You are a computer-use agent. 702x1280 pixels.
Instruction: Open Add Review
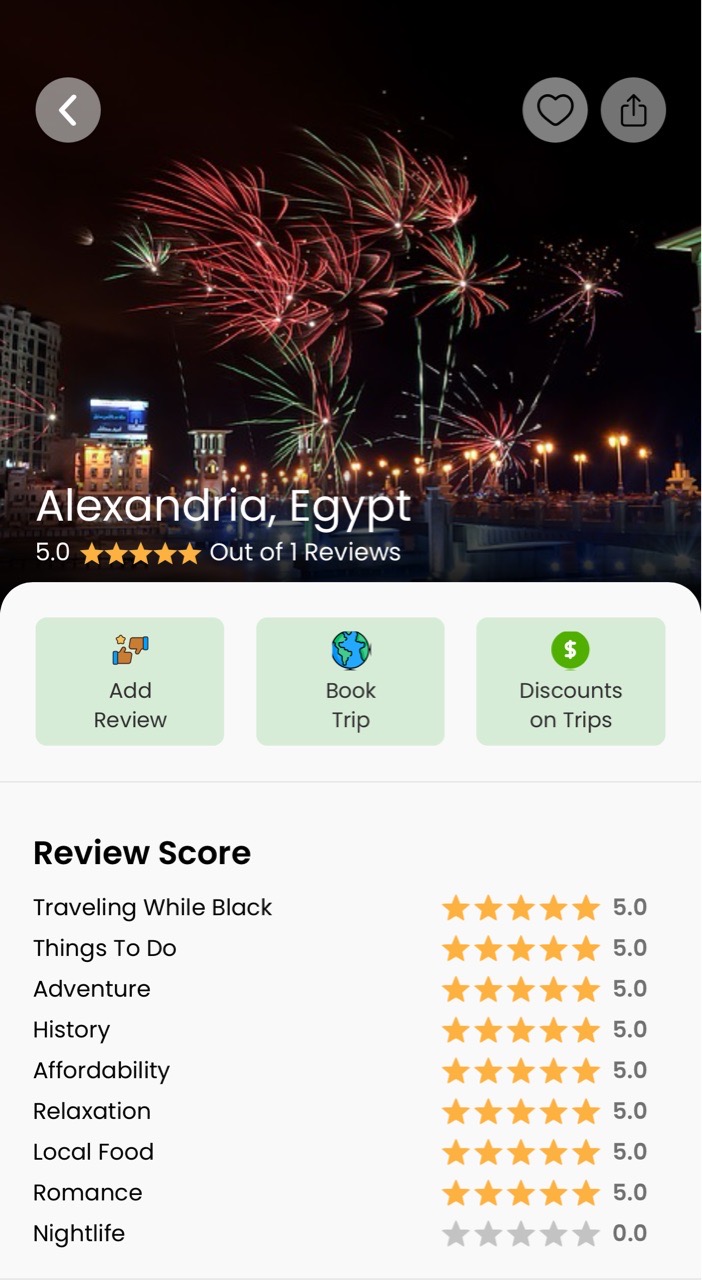(x=130, y=681)
